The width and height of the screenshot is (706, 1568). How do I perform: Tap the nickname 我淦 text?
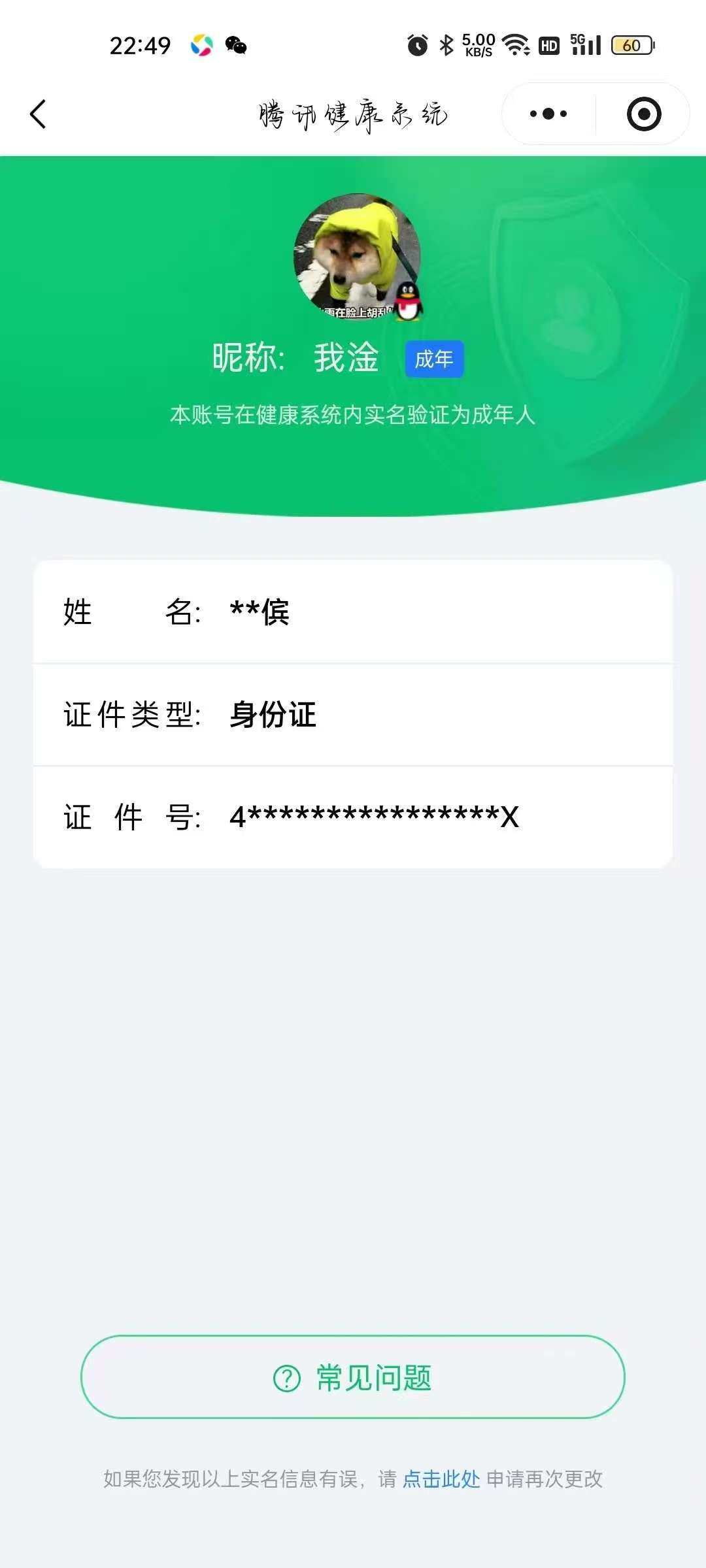coord(345,358)
